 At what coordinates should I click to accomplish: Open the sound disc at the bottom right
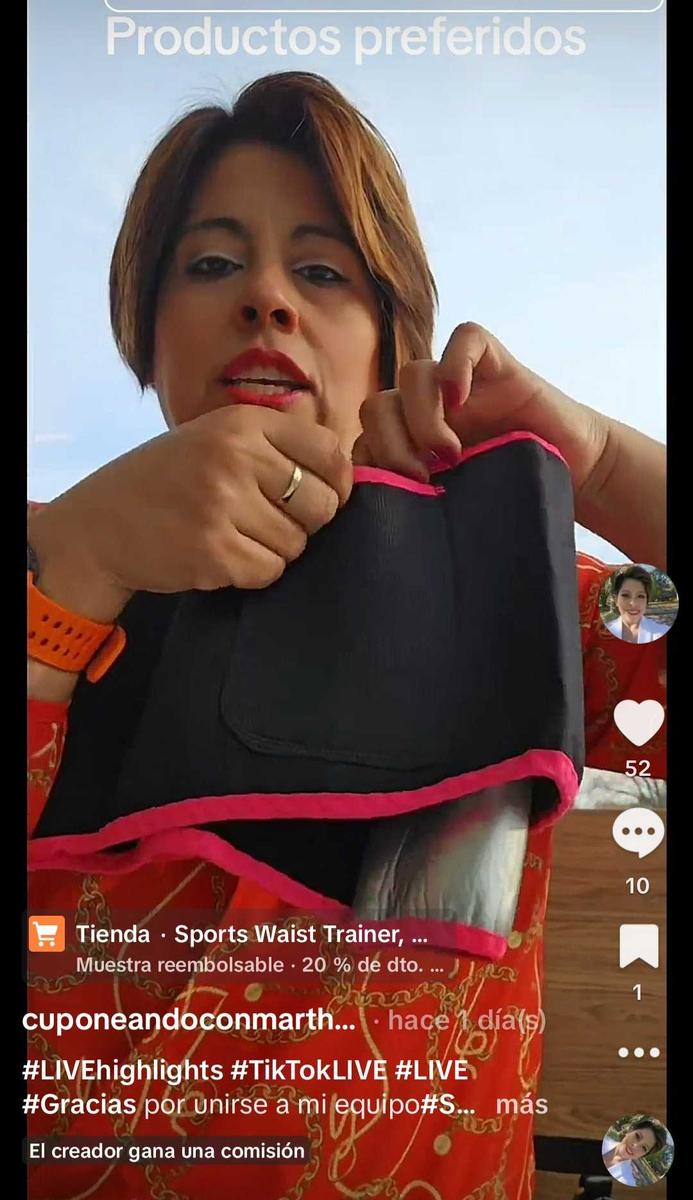coord(638,1150)
